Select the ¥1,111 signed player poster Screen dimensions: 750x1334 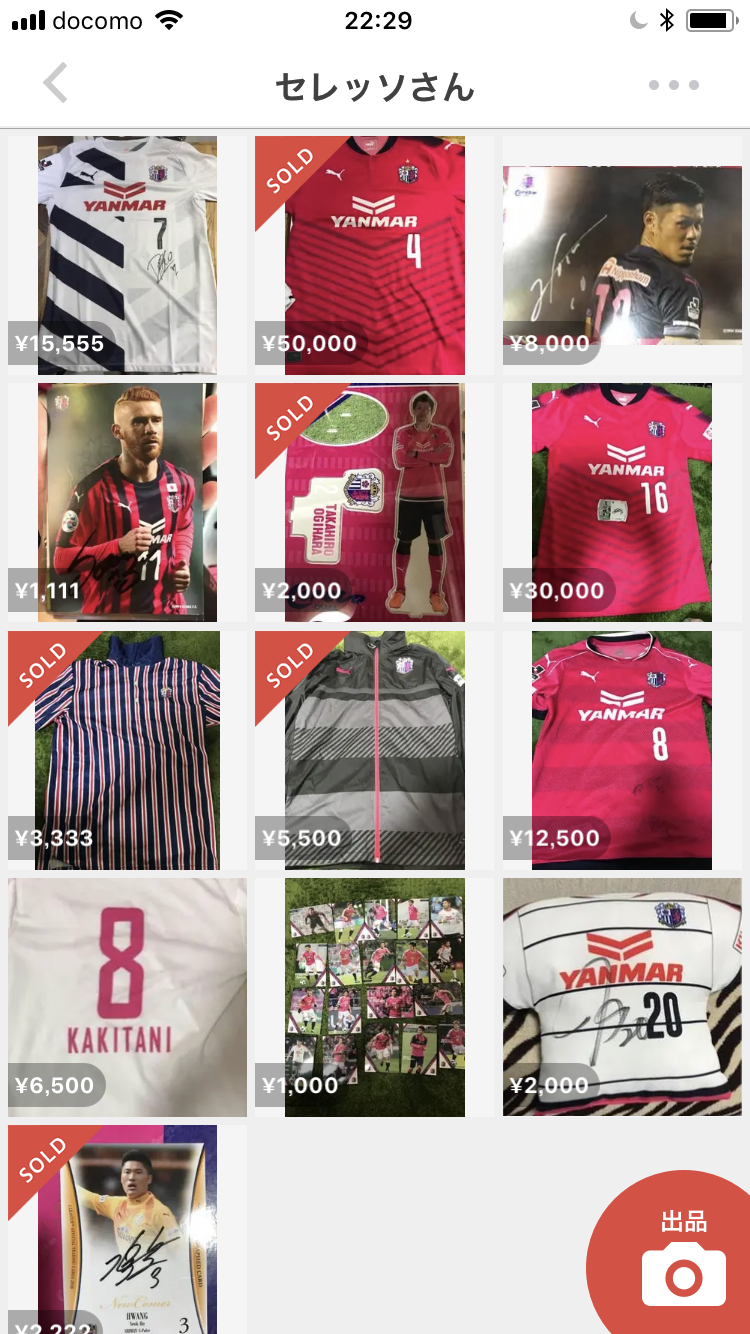pyautogui.click(x=127, y=502)
